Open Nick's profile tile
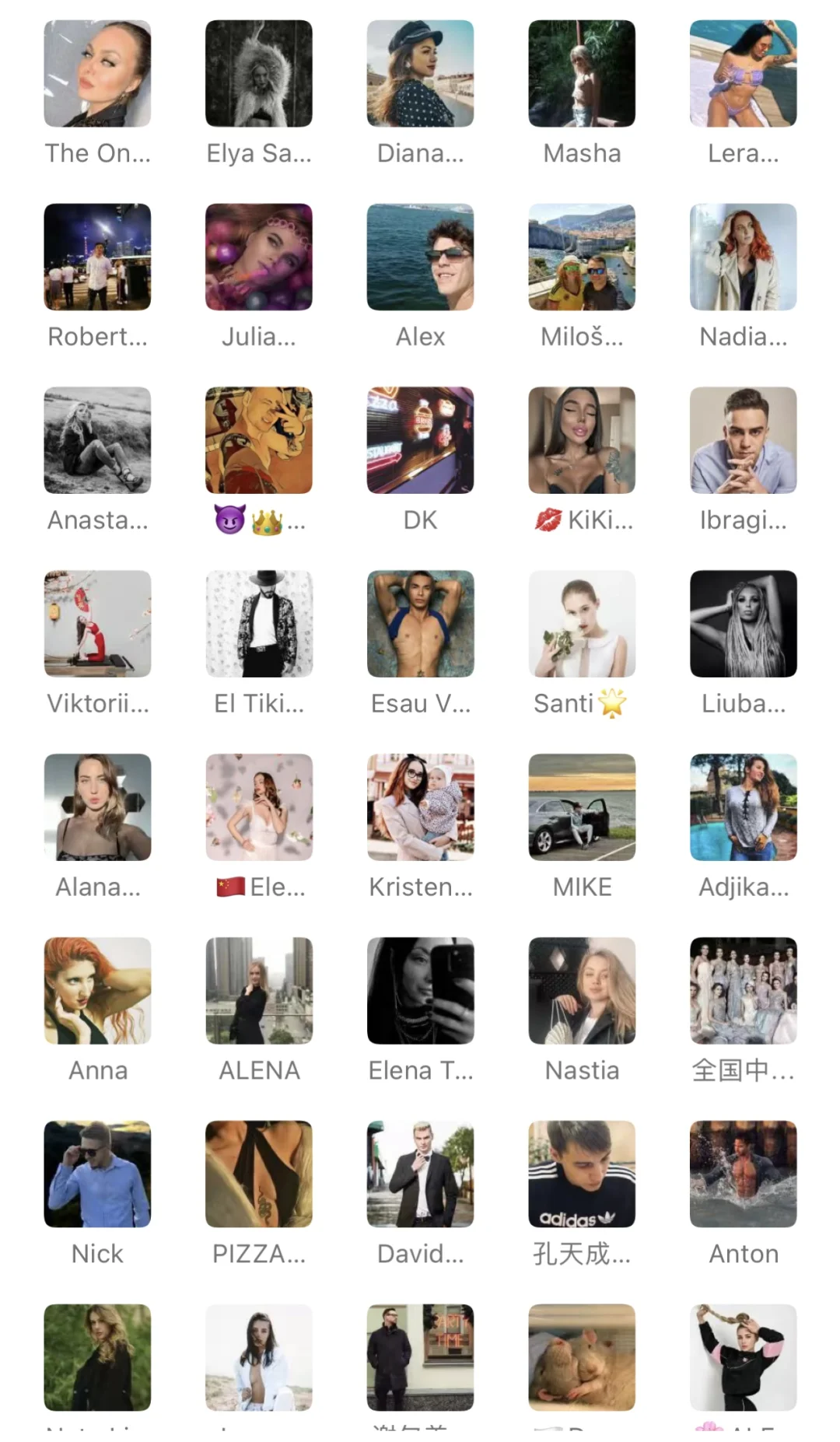Image resolution: width=840 pixels, height=1442 pixels. pos(97,1174)
